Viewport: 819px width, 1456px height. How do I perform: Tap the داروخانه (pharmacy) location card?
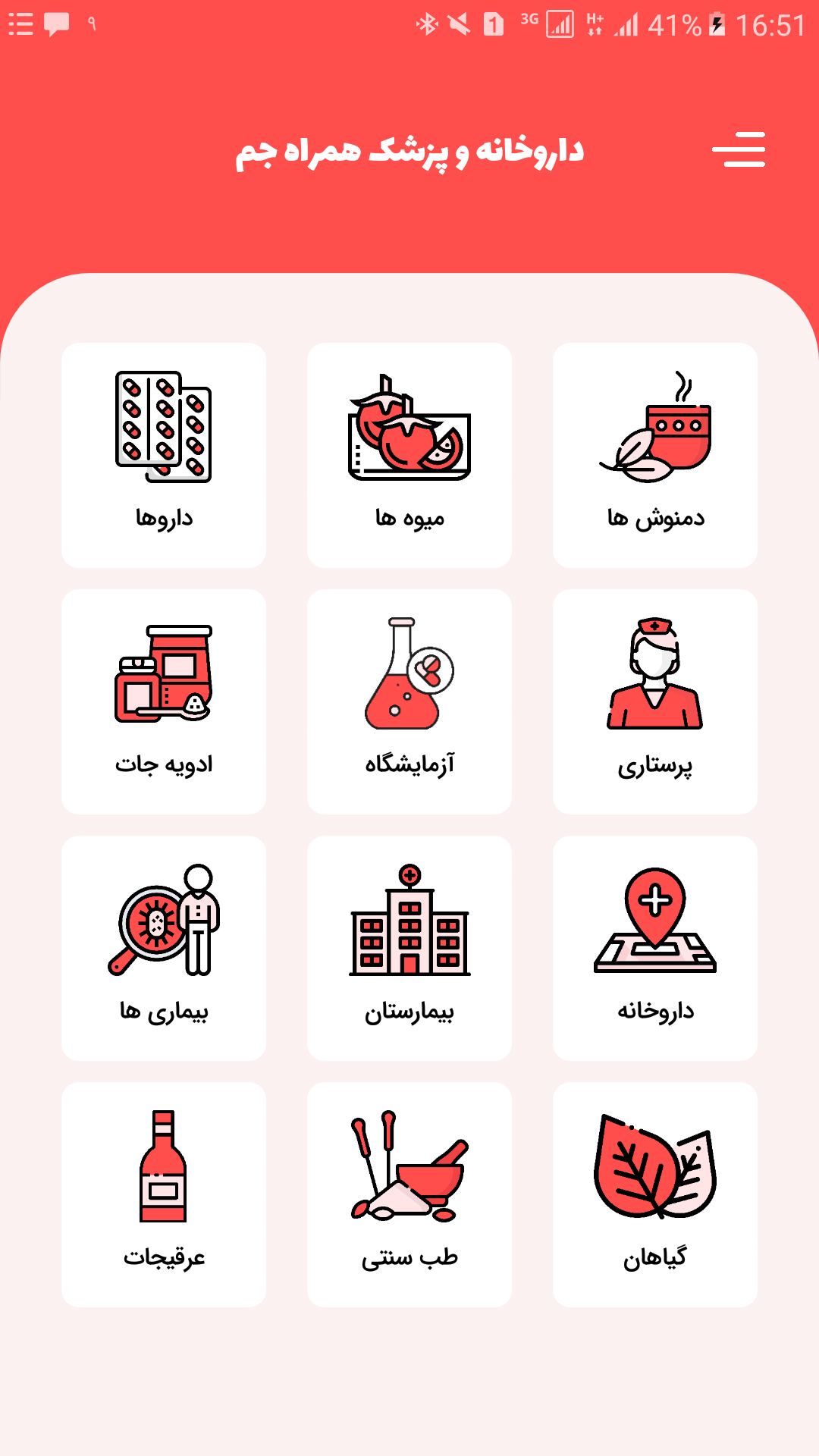(655, 948)
